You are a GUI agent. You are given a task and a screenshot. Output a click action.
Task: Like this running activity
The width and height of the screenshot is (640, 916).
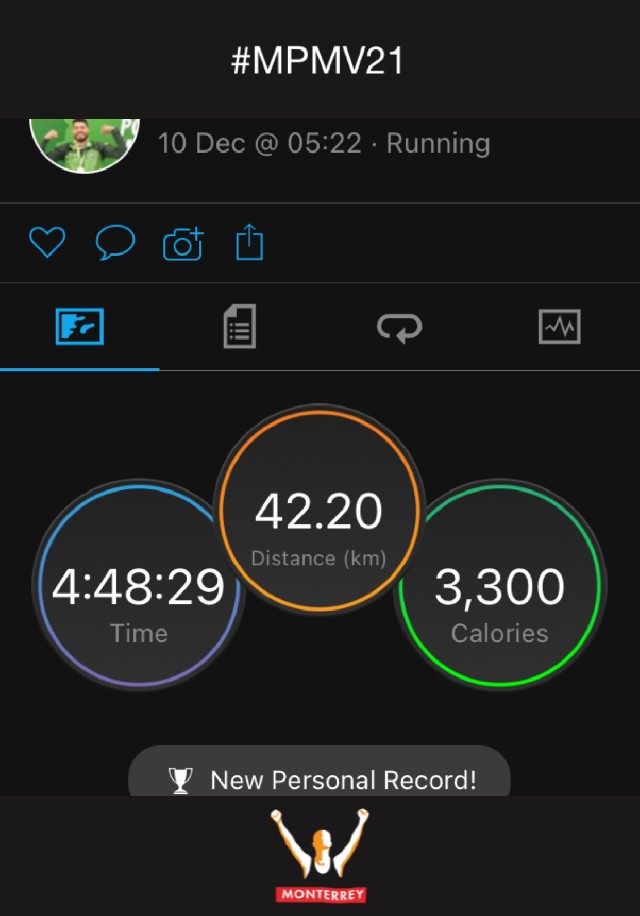click(x=47, y=243)
